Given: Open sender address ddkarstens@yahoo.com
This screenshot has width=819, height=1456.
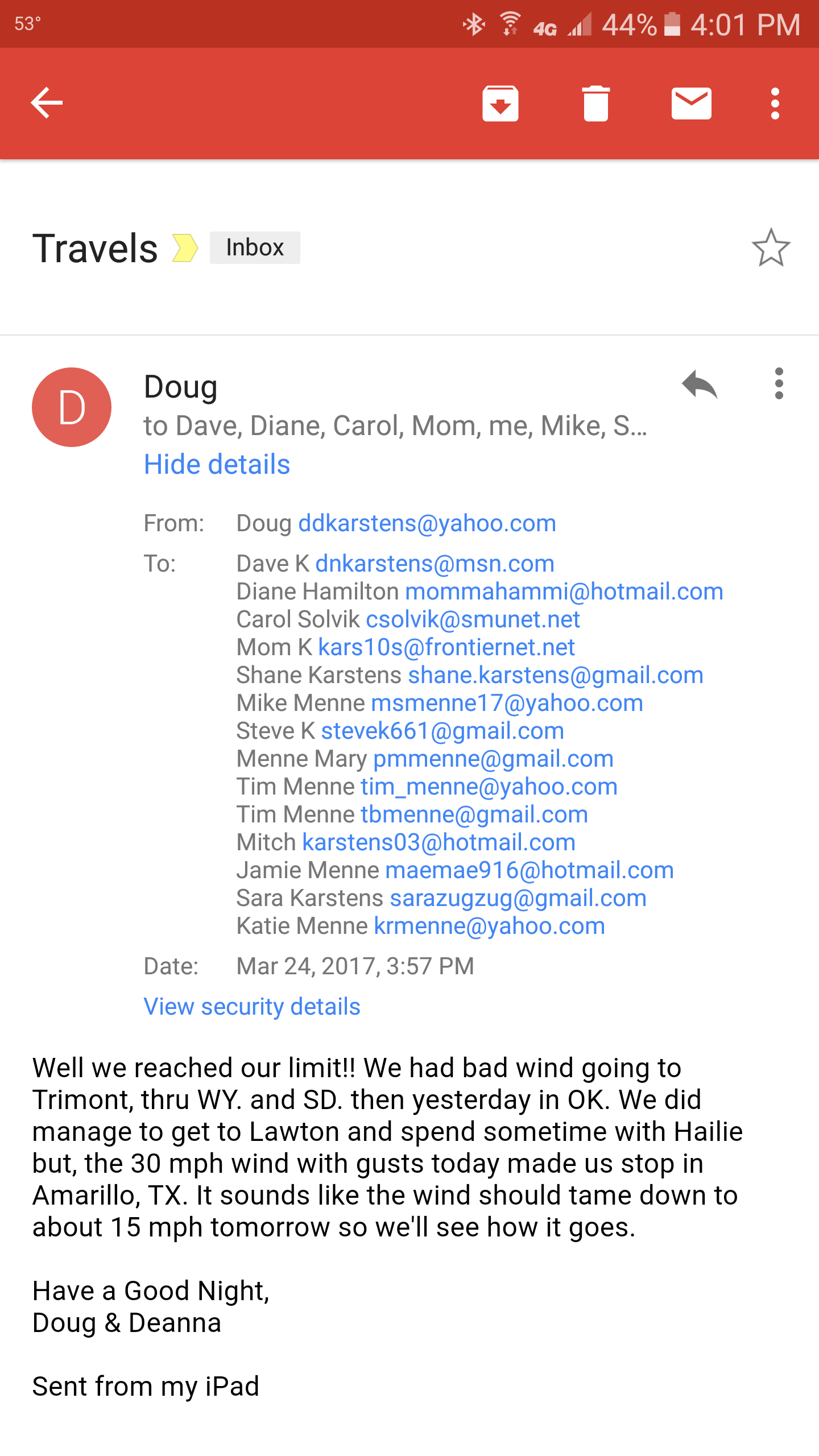Looking at the screenshot, I should (427, 523).
